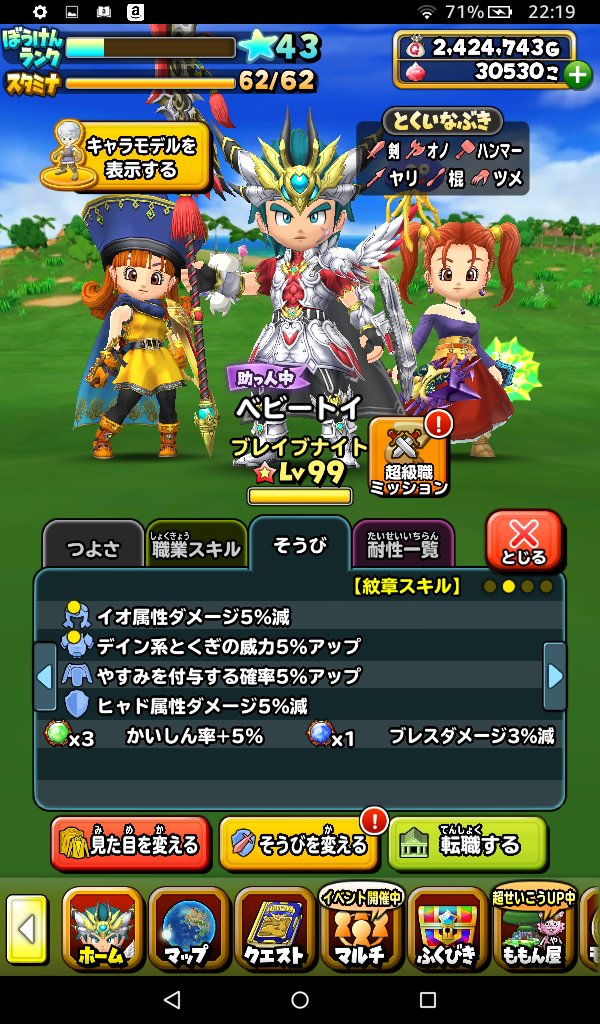This screenshot has height=1024, width=600.
Task: Close the panel with とじる
Action: click(x=524, y=542)
